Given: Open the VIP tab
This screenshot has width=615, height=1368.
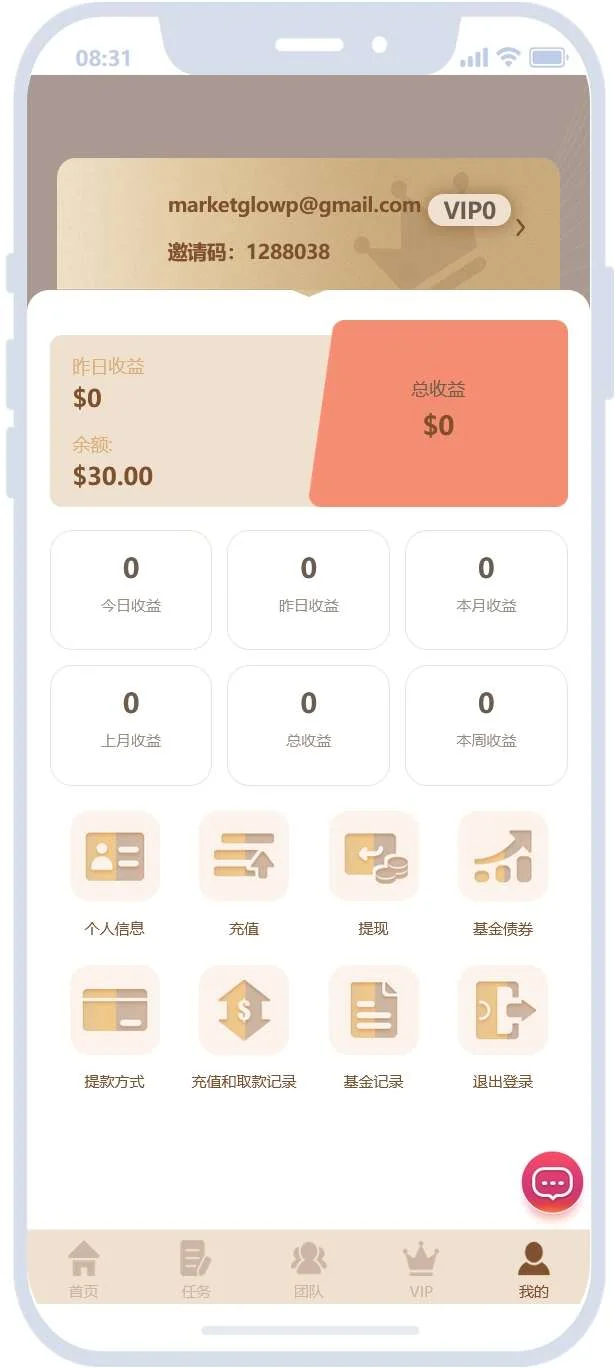Looking at the screenshot, I should tap(421, 1269).
